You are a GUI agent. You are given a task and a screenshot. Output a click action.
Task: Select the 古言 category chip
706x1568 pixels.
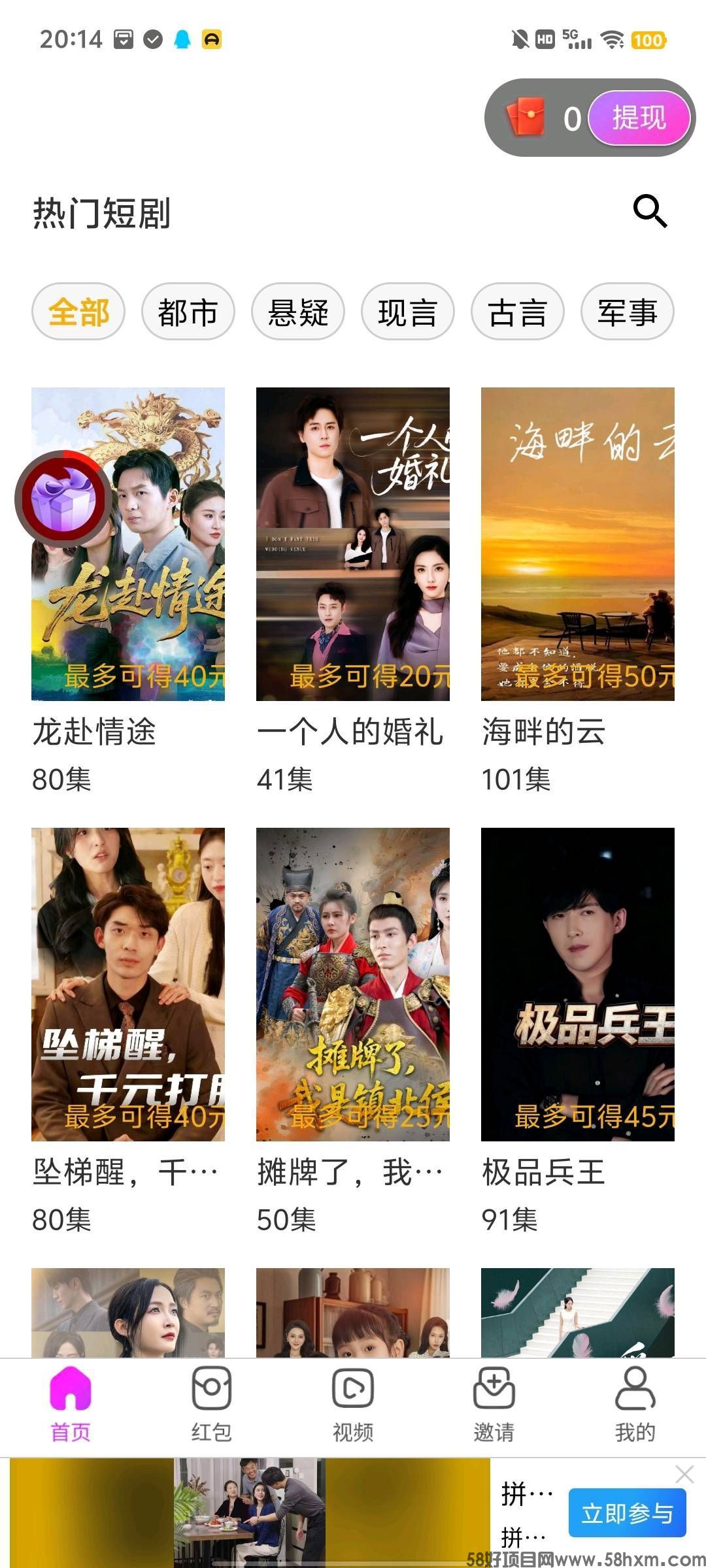[x=518, y=312]
